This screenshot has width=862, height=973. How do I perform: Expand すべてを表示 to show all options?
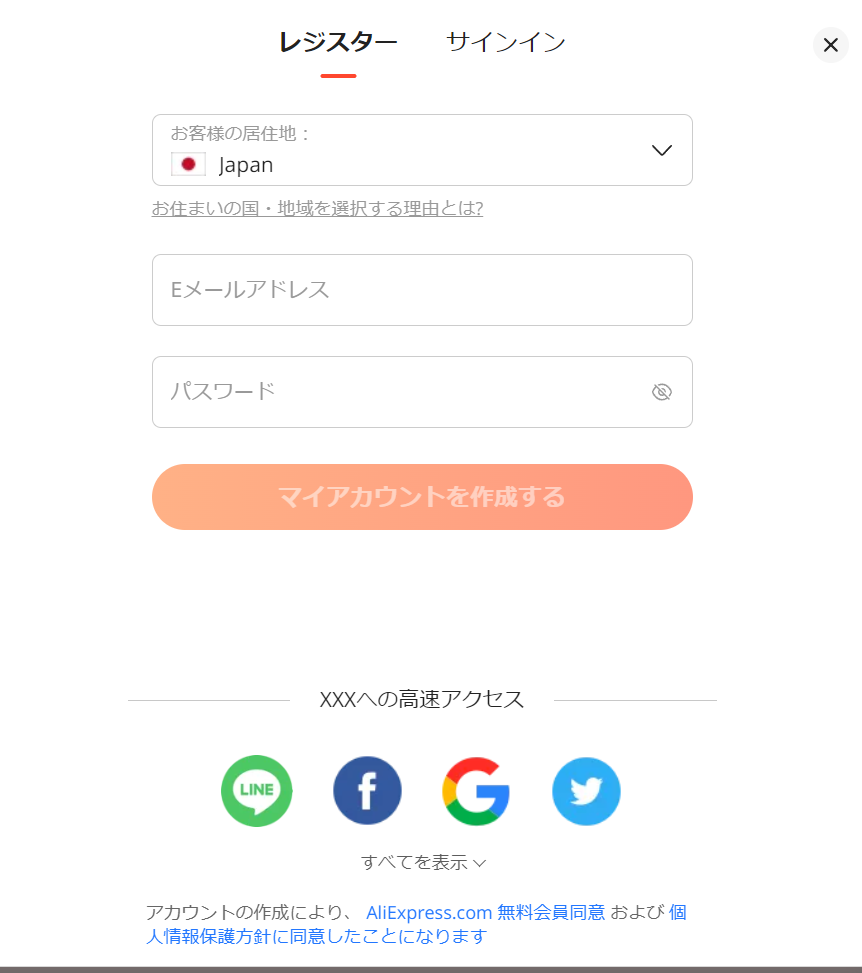[x=423, y=862]
